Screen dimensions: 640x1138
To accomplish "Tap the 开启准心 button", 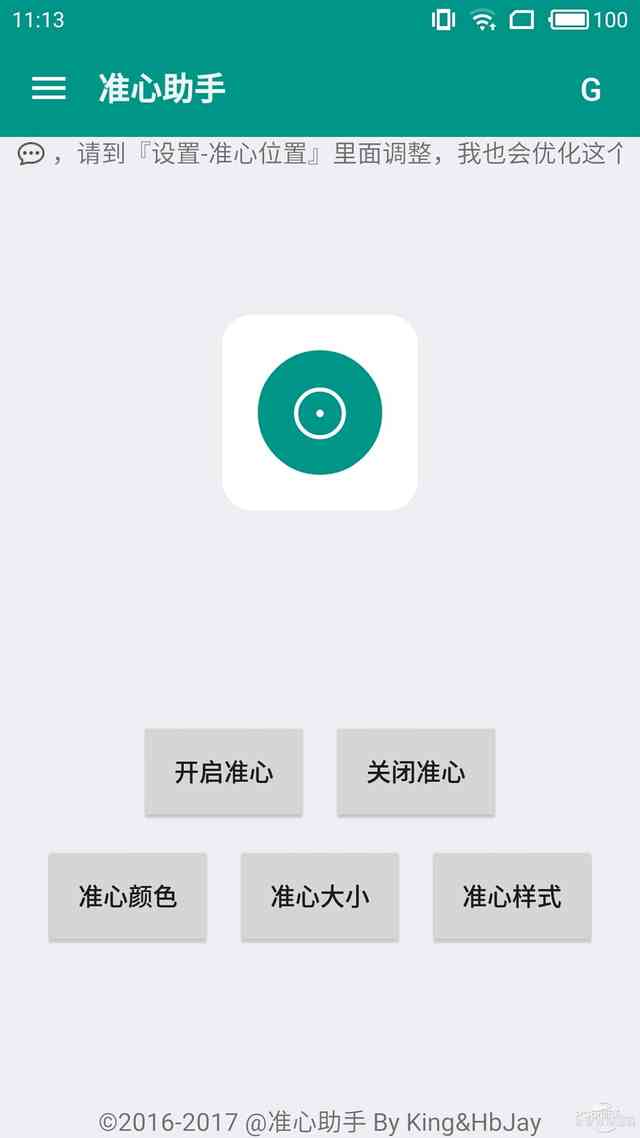I will (224, 772).
